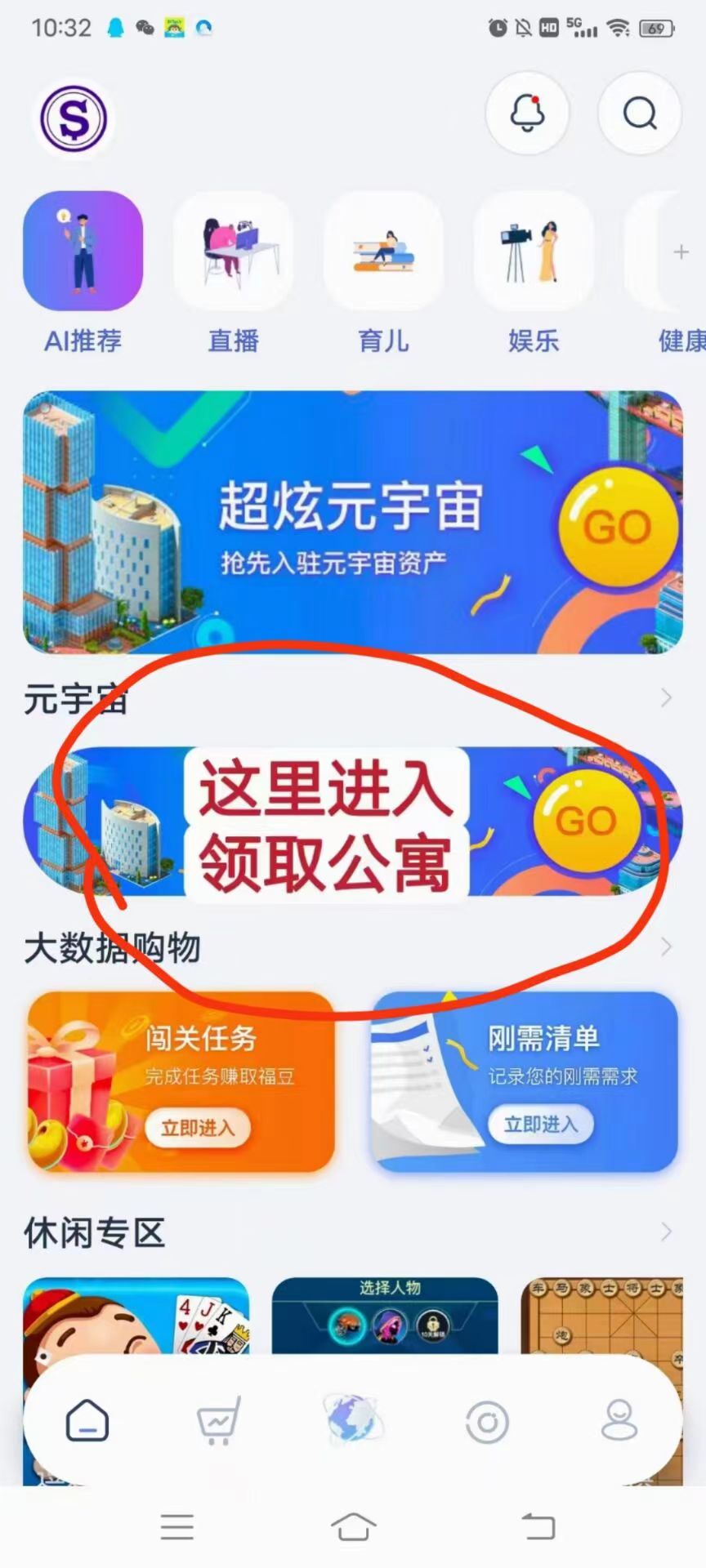Open the 育儿 category
Viewport: 706px width, 1568px height.
(383, 252)
